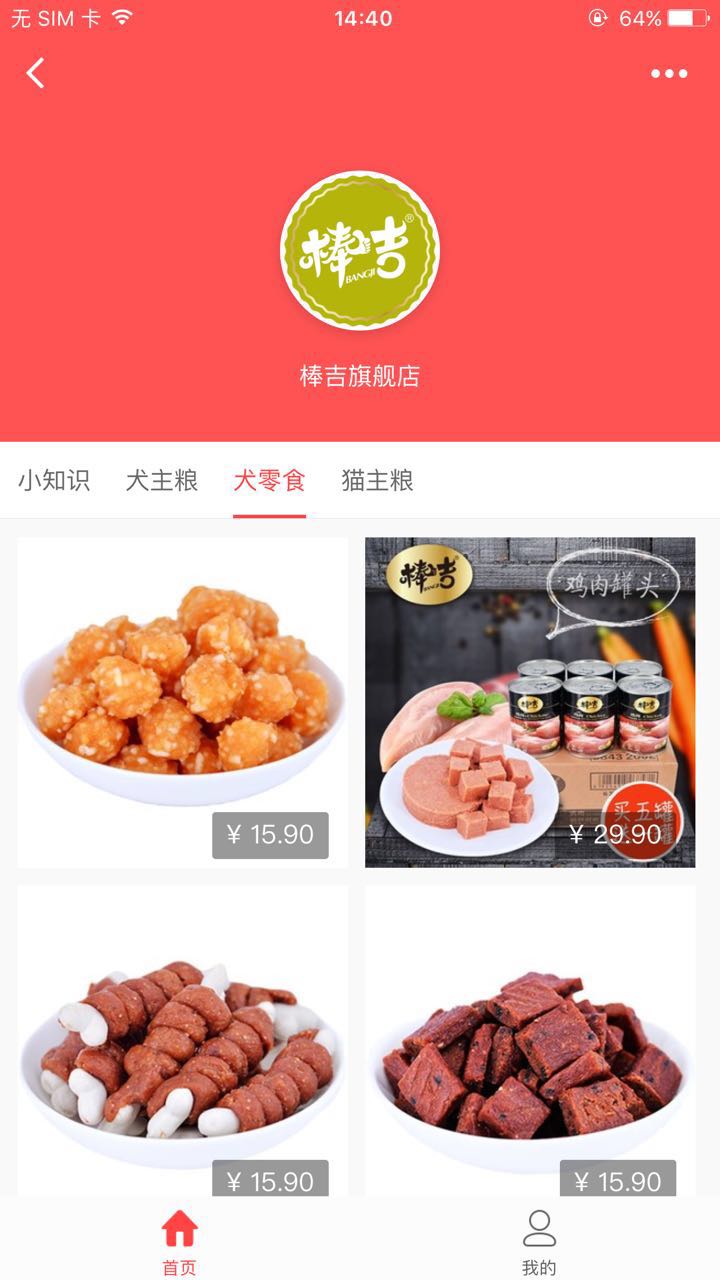View the wrapped bone treats product

[x=183, y=1040]
